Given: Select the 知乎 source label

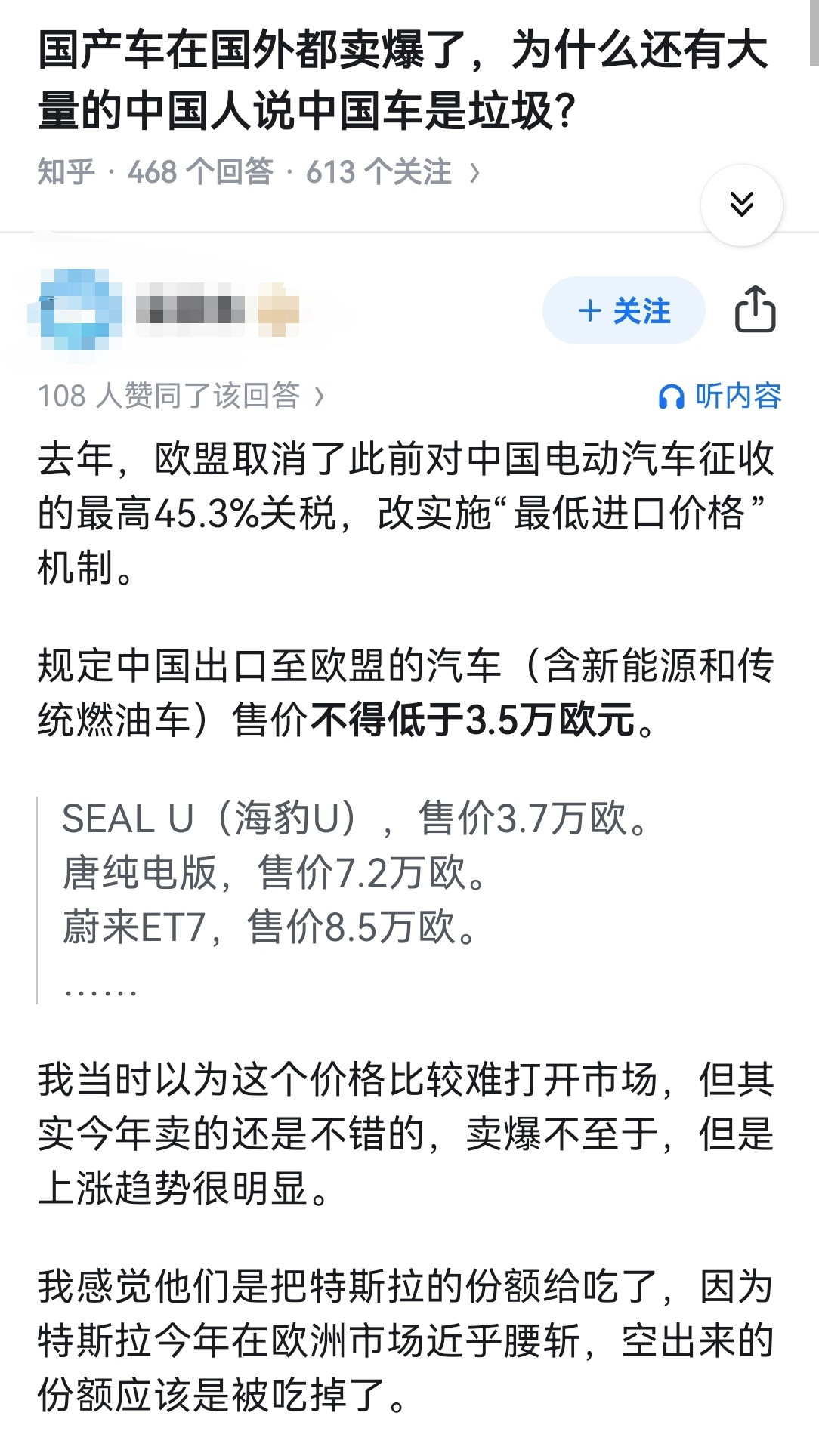Looking at the screenshot, I should tap(64, 170).
